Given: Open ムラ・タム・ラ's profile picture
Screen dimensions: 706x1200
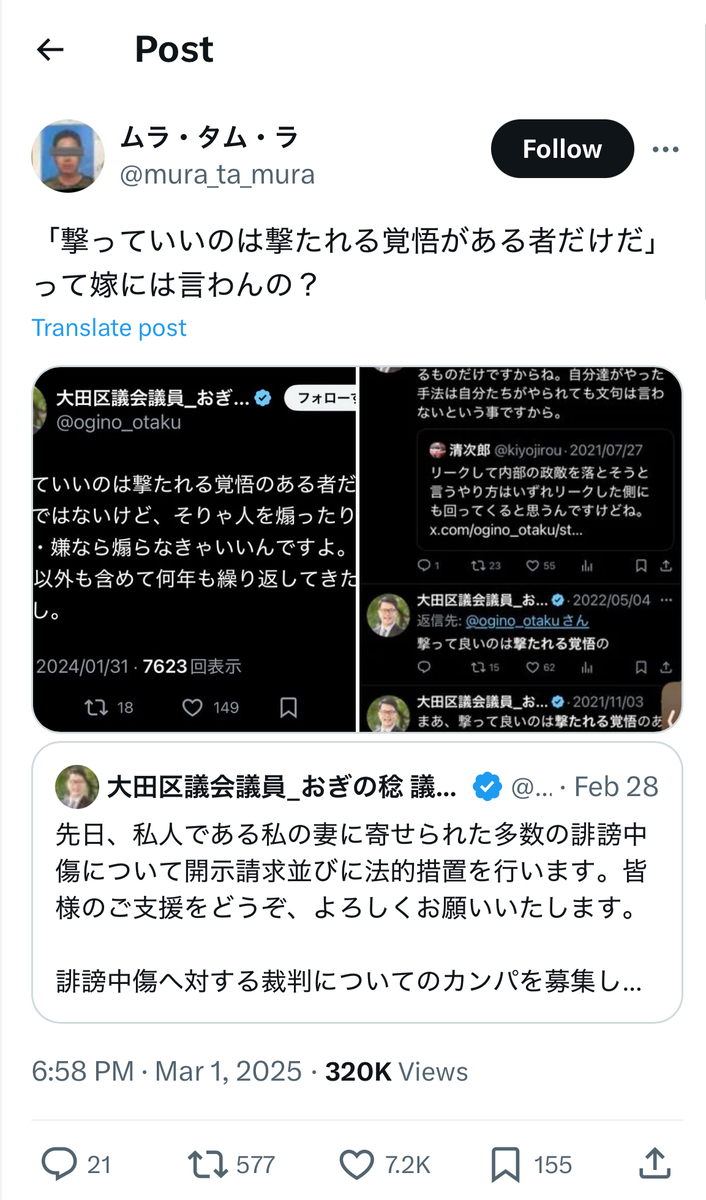Looking at the screenshot, I should (x=68, y=155).
